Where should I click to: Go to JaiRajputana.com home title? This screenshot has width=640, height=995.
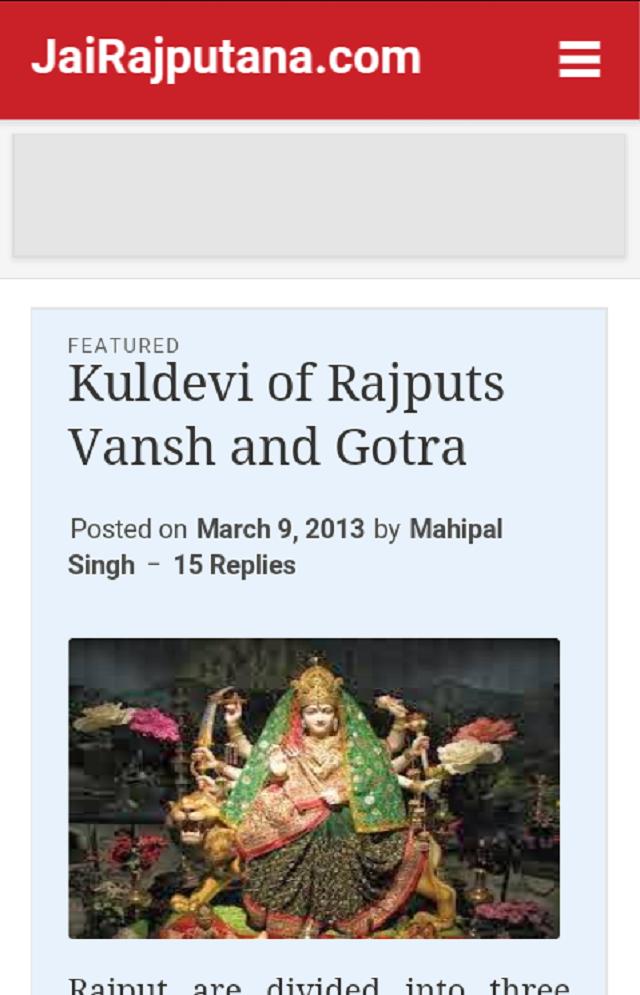[226, 58]
